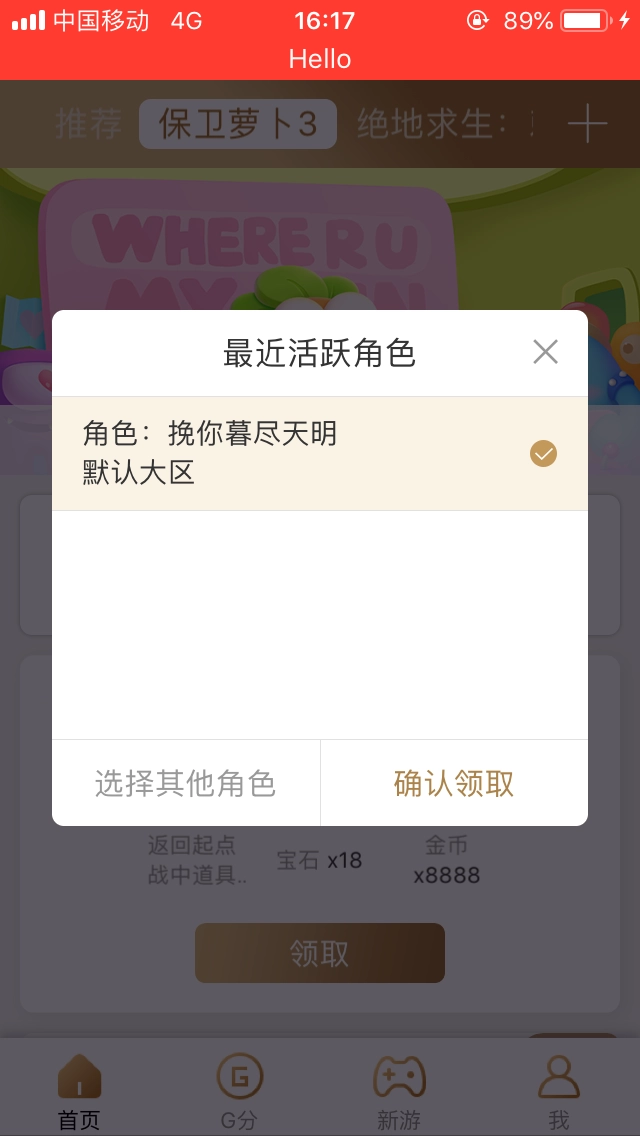Close the 最近活跃角色 dialog

coord(545,352)
